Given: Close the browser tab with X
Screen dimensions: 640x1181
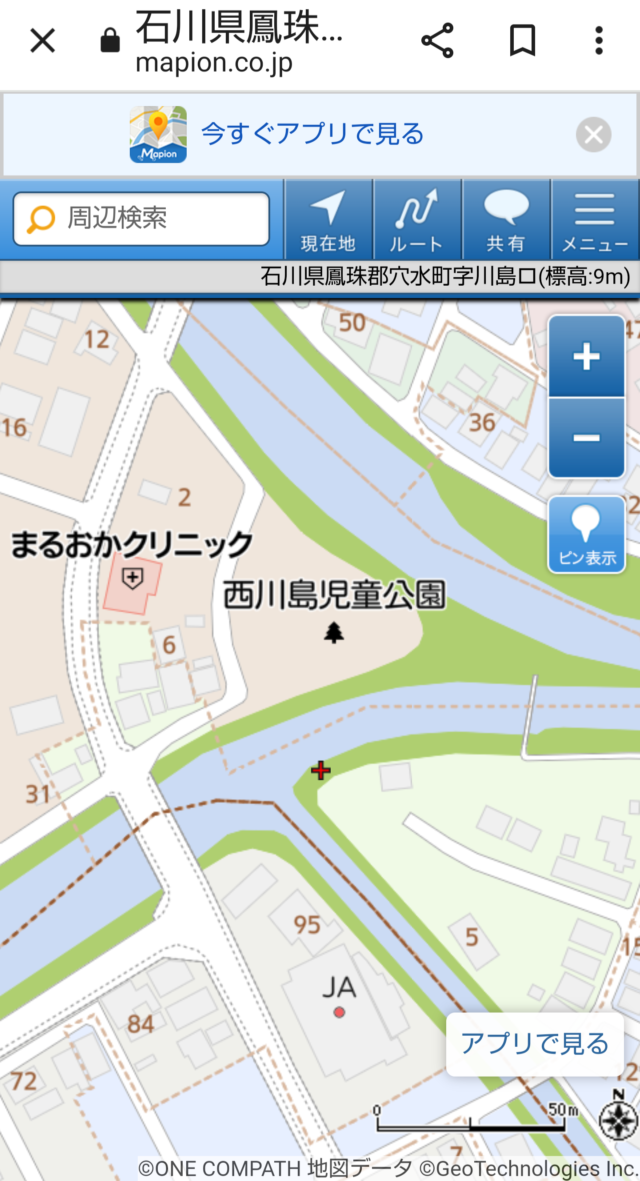Looking at the screenshot, I should click(43, 41).
